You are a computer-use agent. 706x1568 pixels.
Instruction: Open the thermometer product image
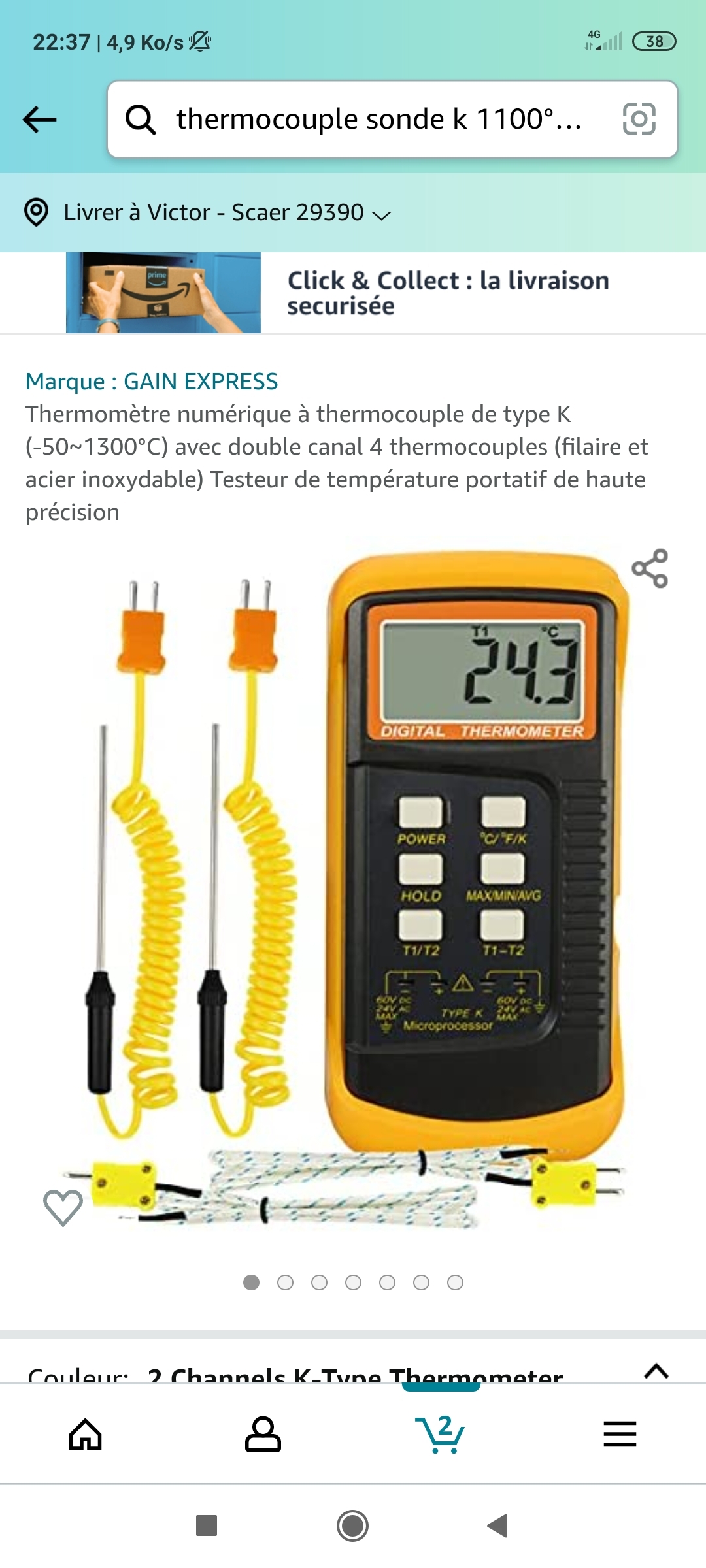click(x=353, y=889)
